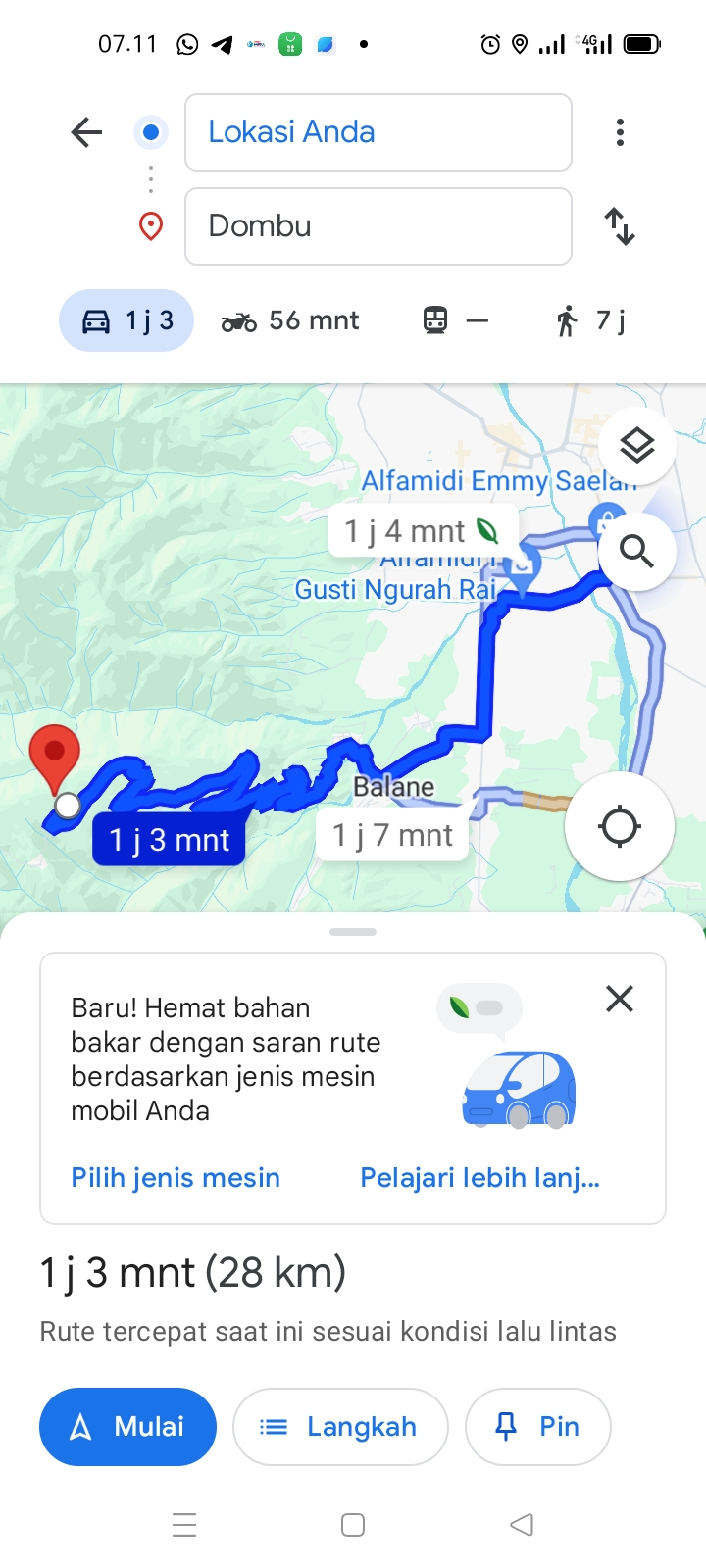The width and height of the screenshot is (706, 1568).
Task: Center map on my location
Action: 620,826
